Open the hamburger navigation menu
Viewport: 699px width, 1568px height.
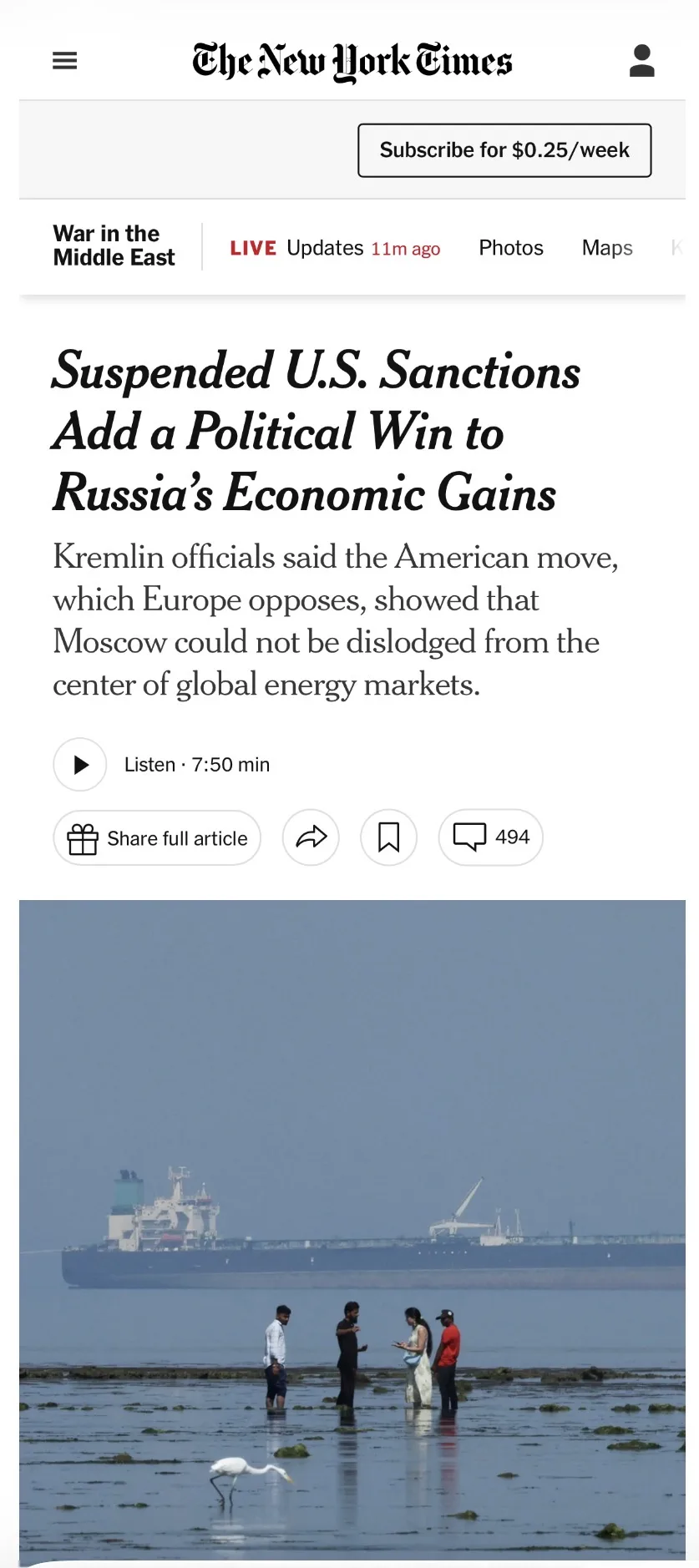pyautogui.click(x=64, y=61)
